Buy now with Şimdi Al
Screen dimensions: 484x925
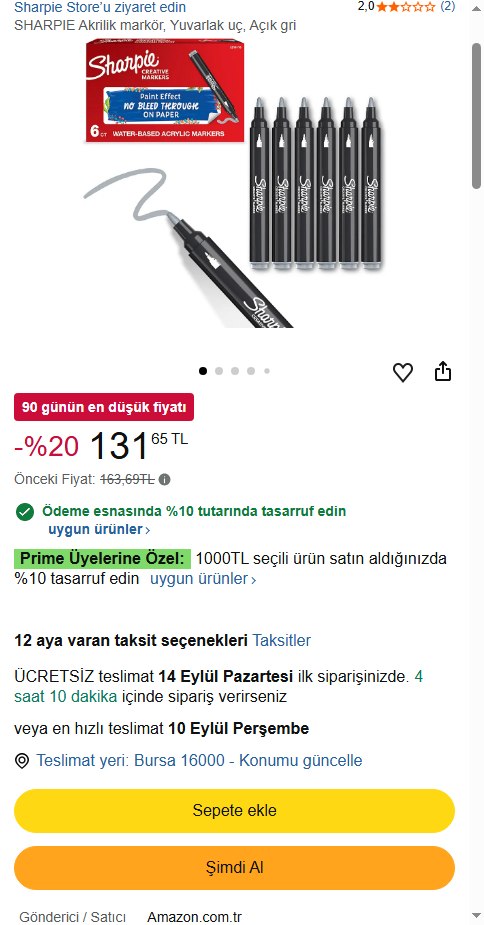(x=234, y=868)
